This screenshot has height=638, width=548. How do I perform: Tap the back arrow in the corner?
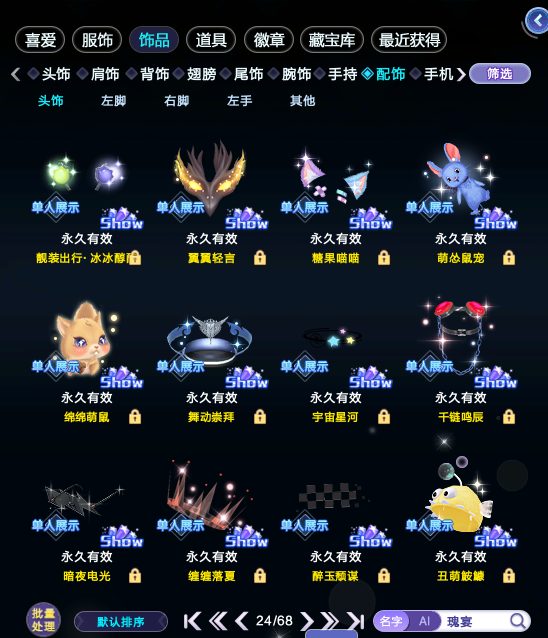click(x=537, y=20)
